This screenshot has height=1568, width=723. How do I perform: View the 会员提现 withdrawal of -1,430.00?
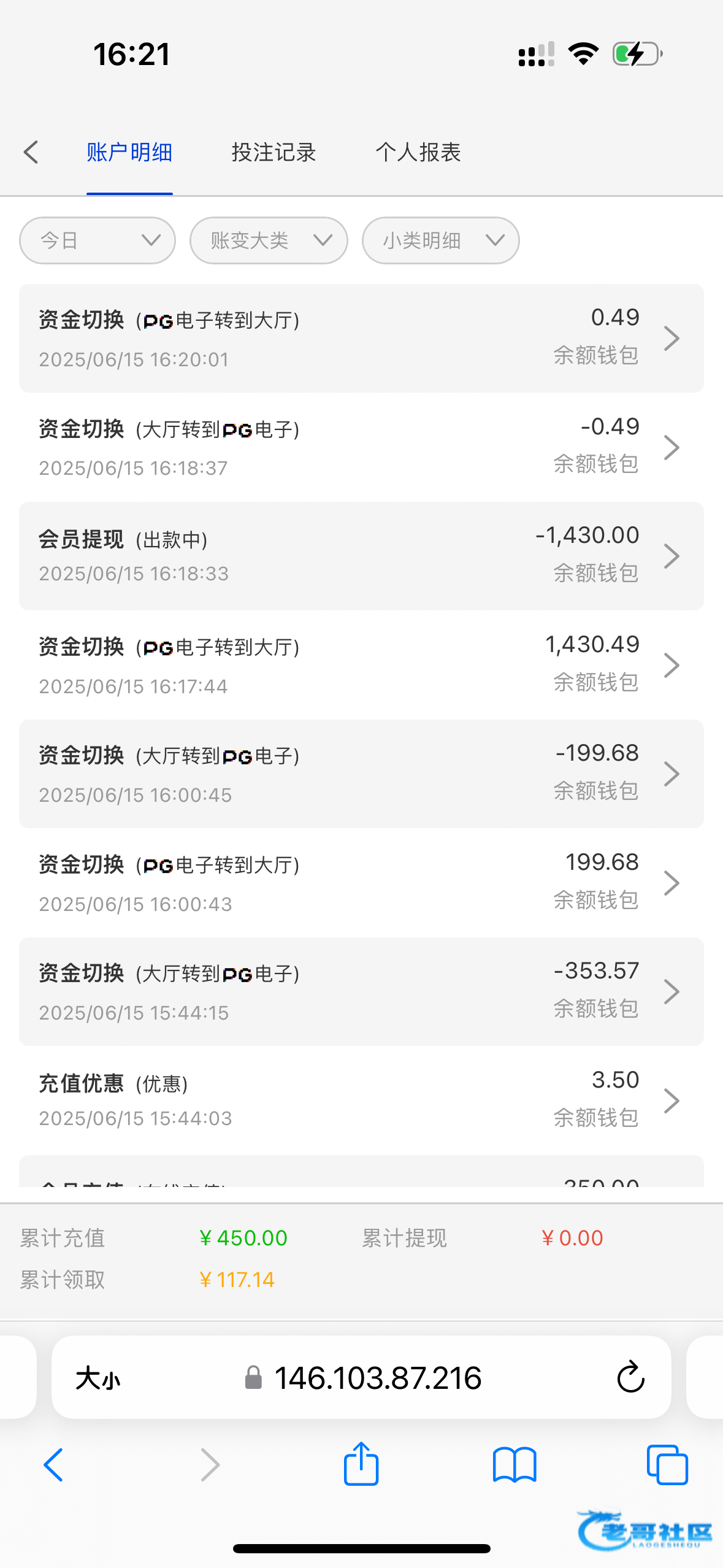tap(361, 556)
